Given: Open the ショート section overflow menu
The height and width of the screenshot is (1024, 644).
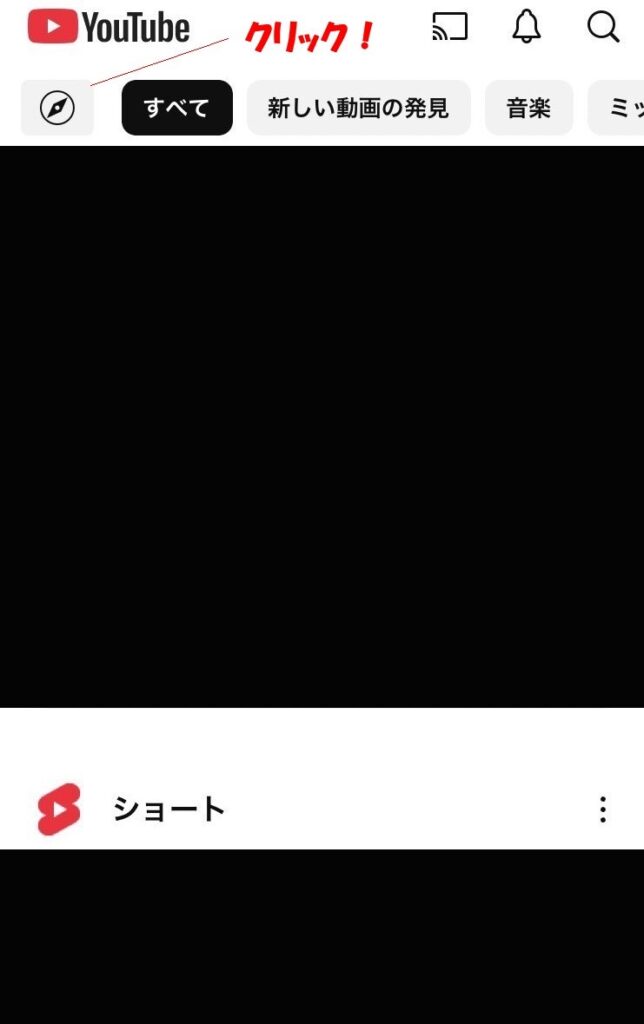Looking at the screenshot, I should click(602, 809).
